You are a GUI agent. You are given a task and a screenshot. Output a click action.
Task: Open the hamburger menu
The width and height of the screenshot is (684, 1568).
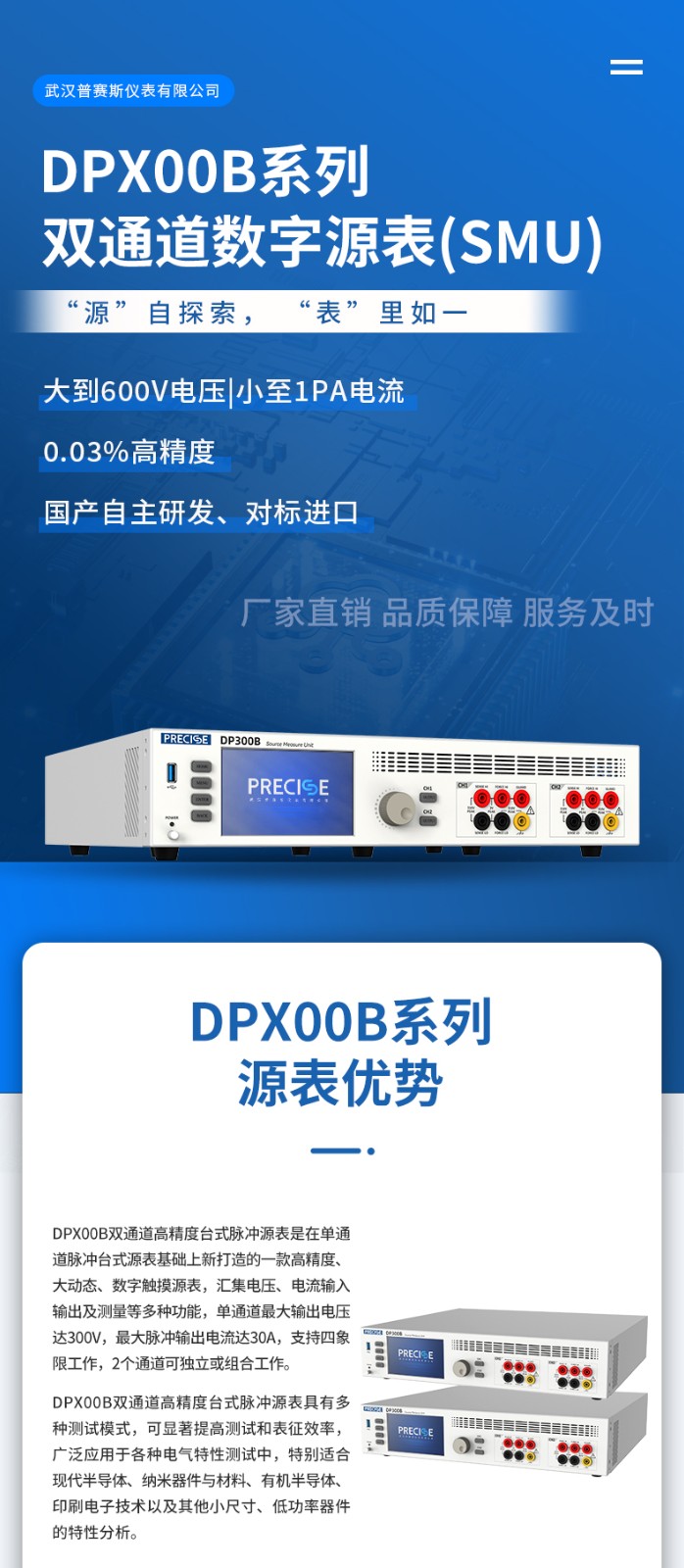[x=626, y=67]
